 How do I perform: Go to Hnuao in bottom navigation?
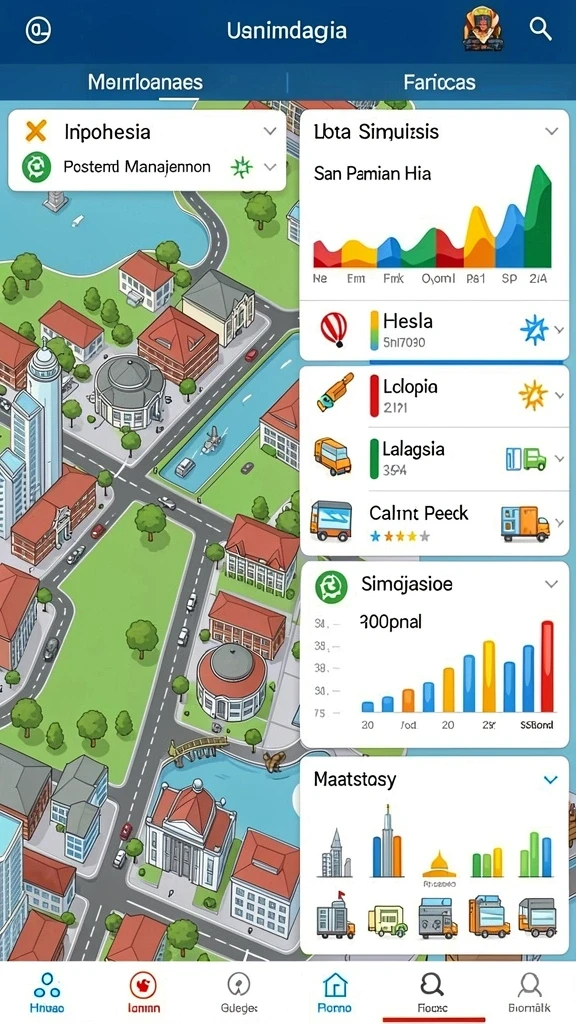pyautogui.click(x=47, y=993)
